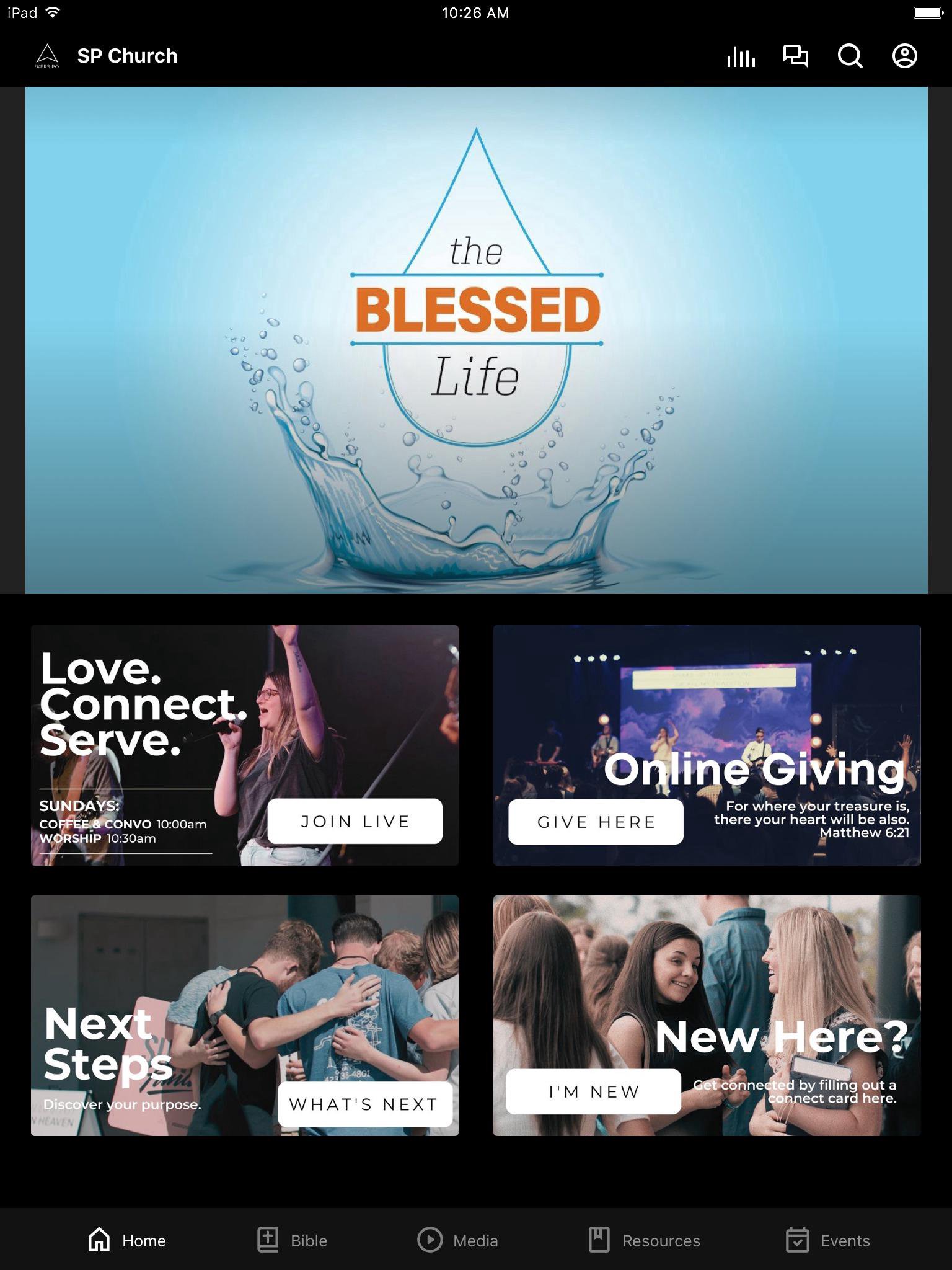Open the Resources tab
The image size is (952, 1270).
[x=644, y=1240]
